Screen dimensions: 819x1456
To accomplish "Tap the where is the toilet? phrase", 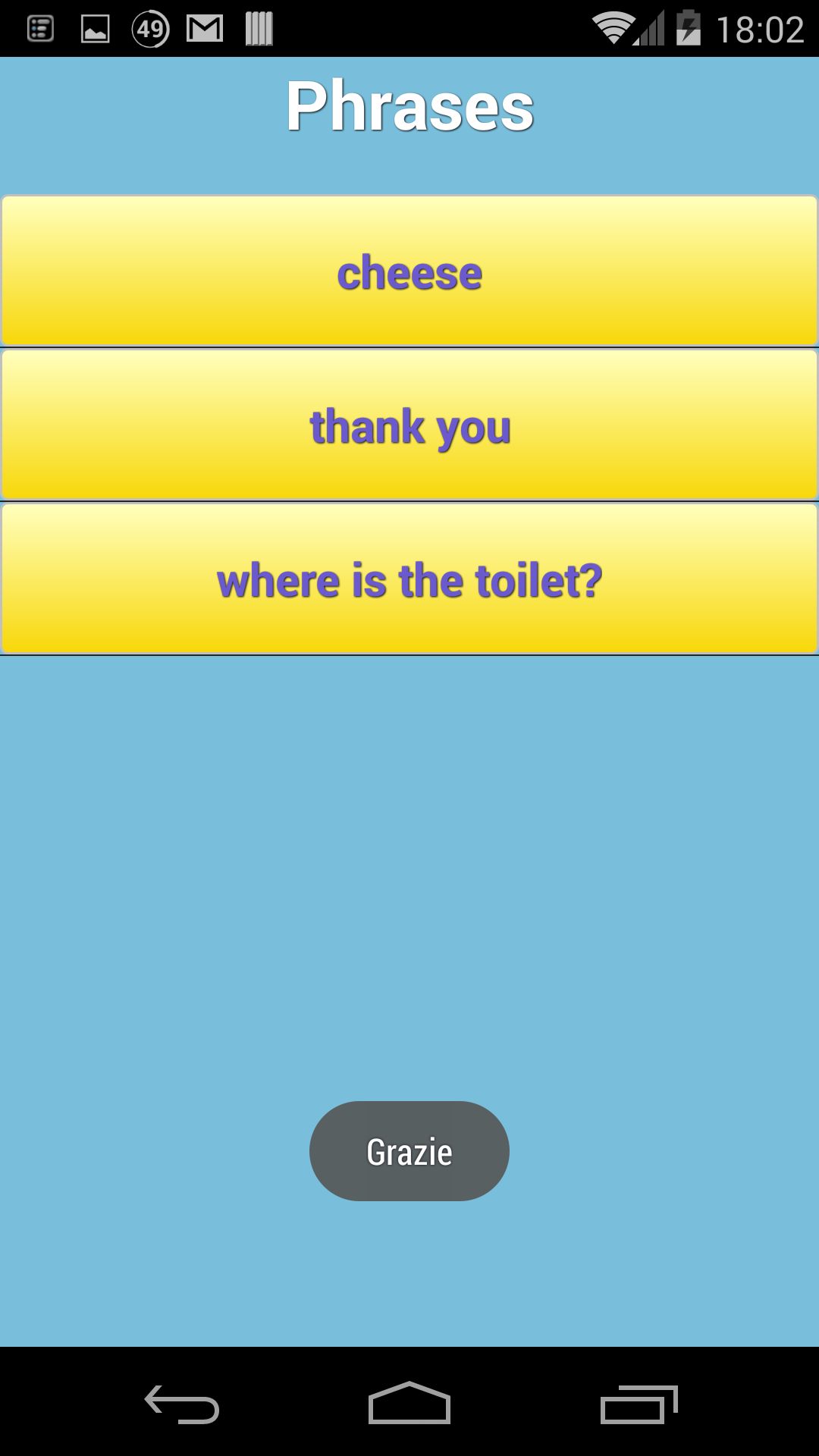I will tap(409, 579).
